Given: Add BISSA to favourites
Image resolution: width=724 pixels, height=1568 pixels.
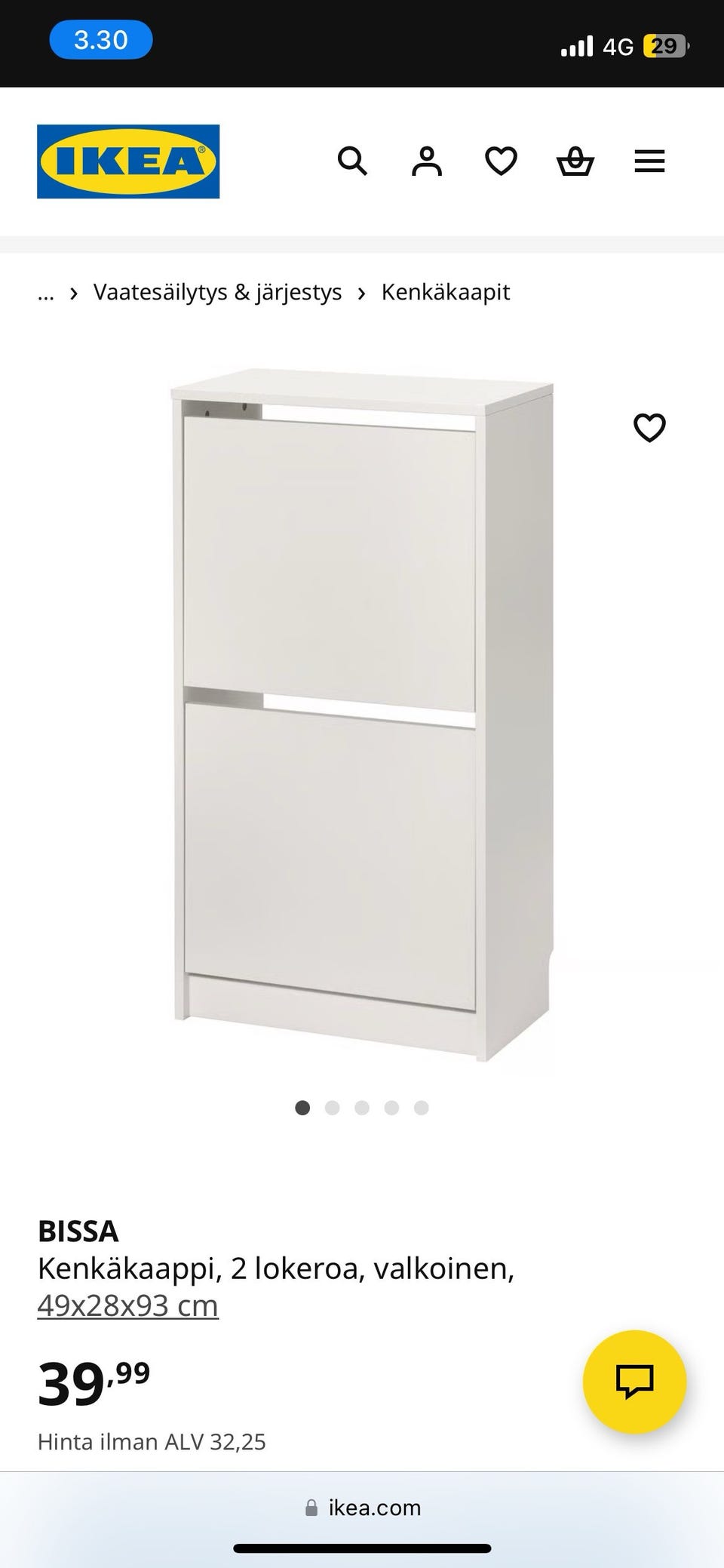Looking at the screenshot, I should [x=649, y=428].
